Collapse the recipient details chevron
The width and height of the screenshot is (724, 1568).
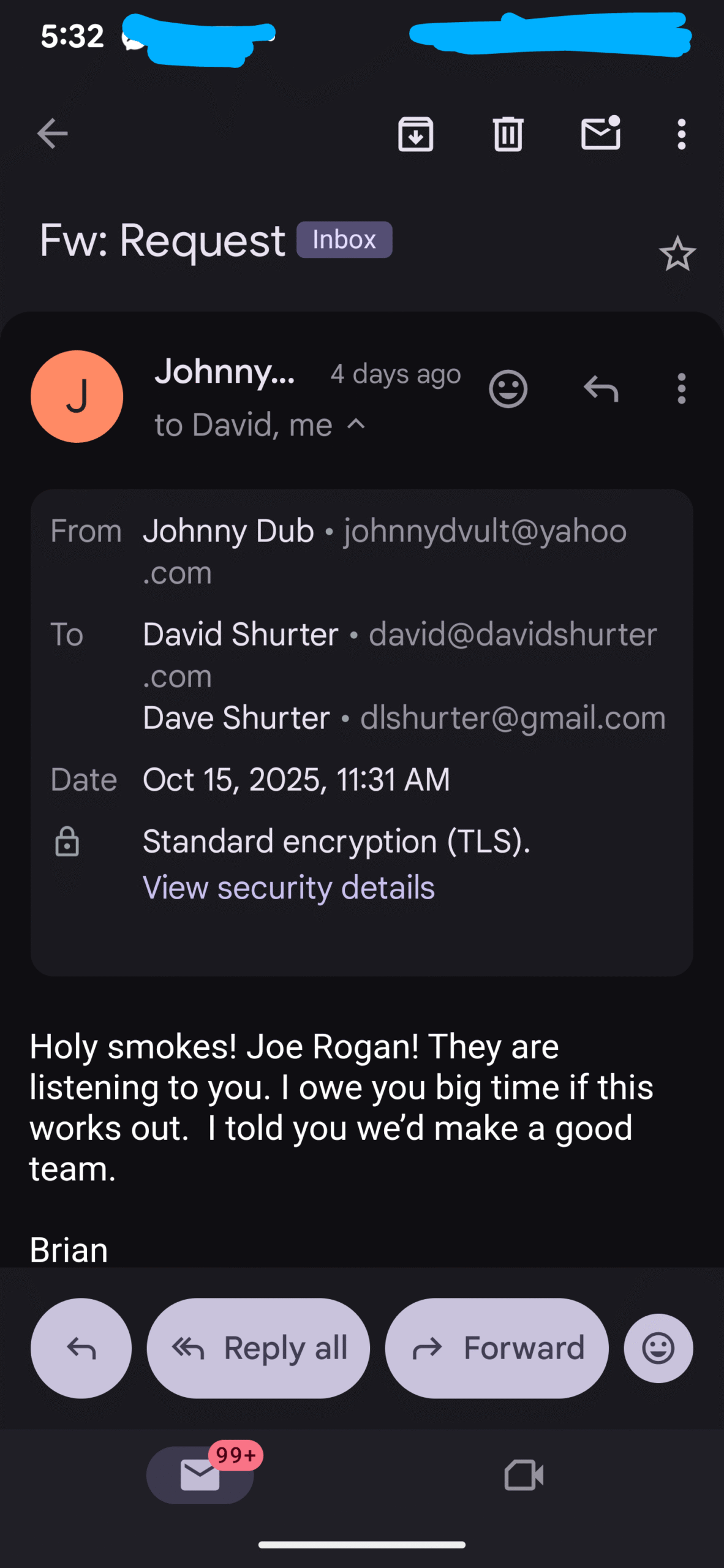tap(356, 424)
